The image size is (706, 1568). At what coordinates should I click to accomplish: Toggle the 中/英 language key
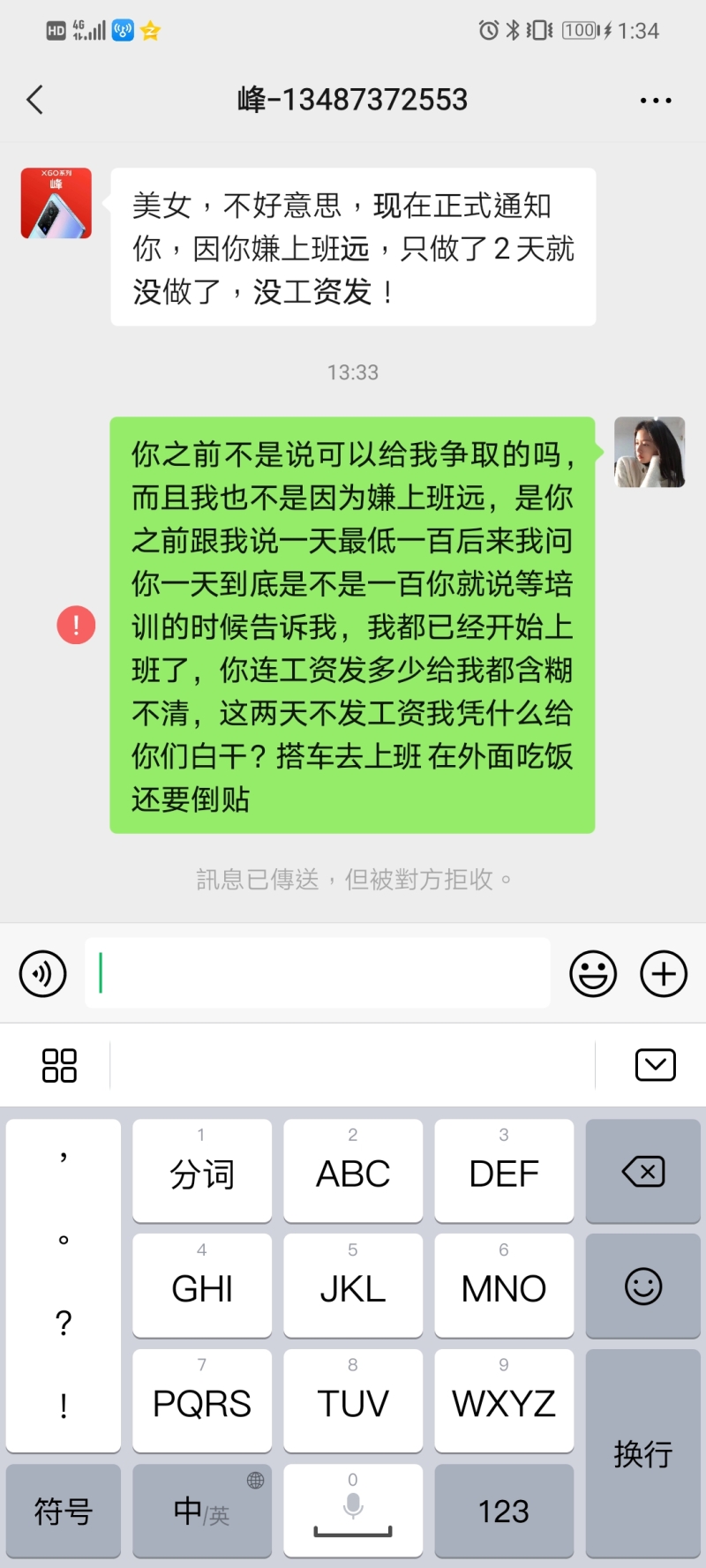(202, 1512)
